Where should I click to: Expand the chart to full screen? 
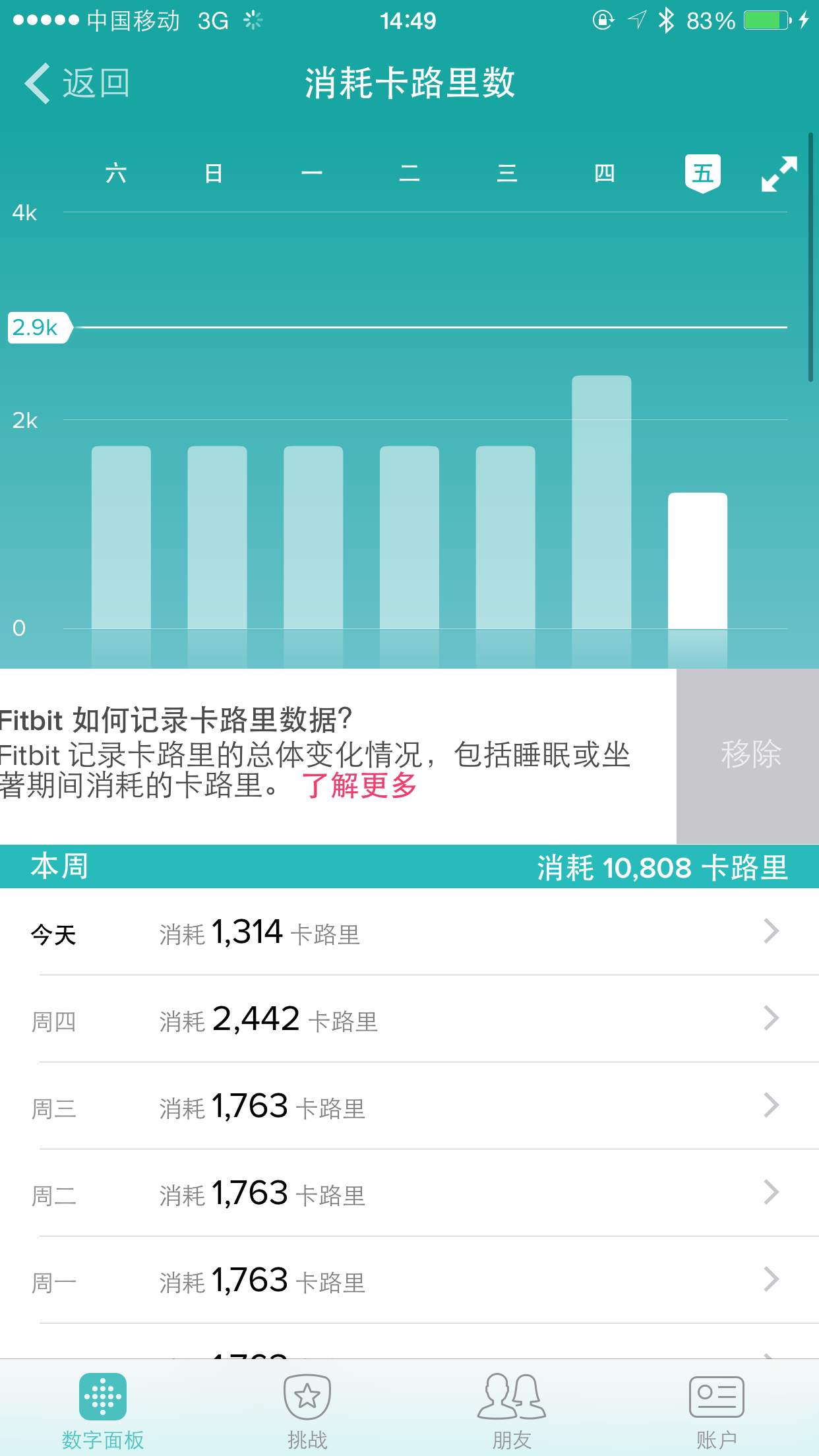pyautogui.click(x=779, y=174)
